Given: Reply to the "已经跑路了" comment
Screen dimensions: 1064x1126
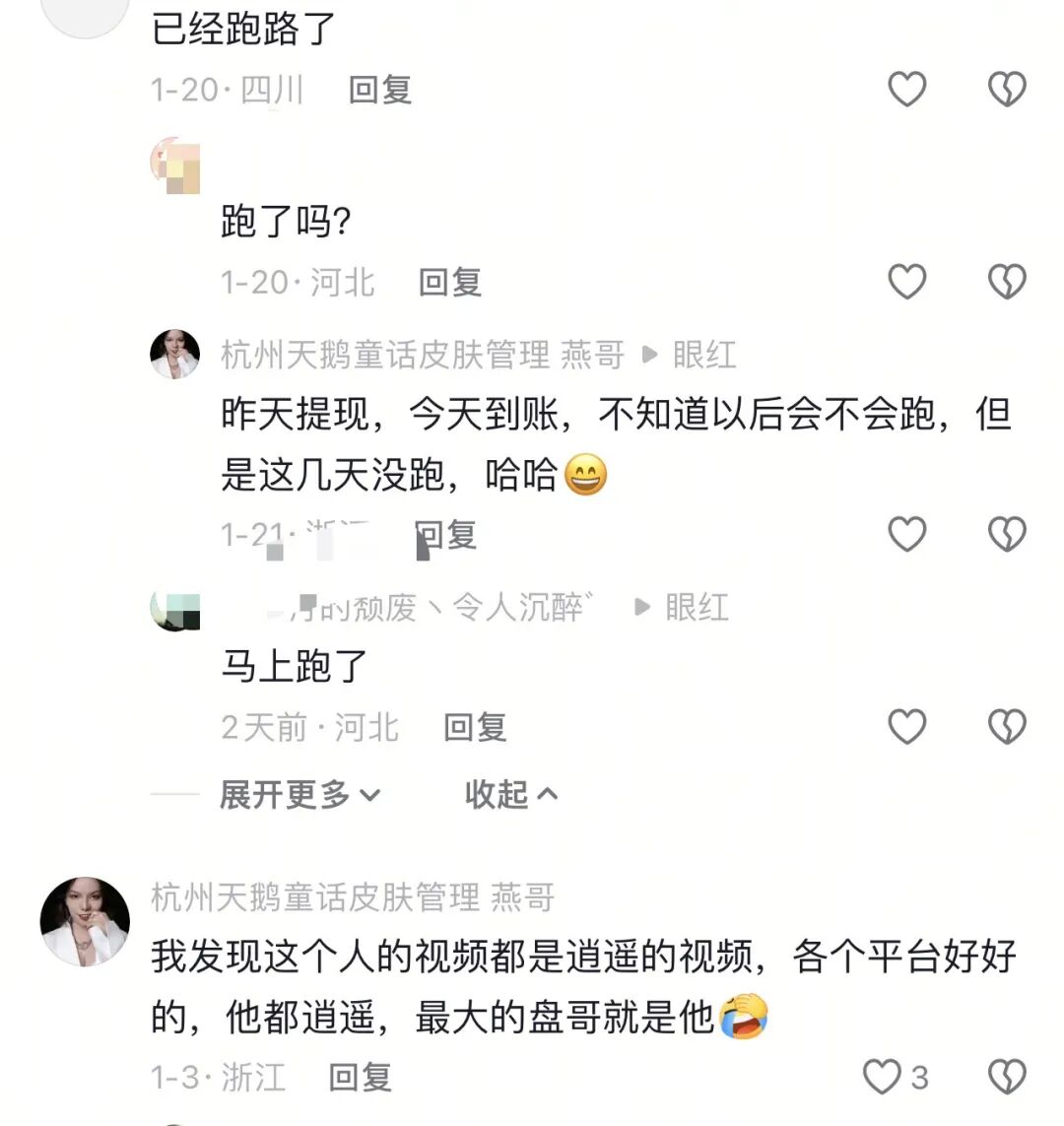Looking at the screenshot, I should pos(379,90).
